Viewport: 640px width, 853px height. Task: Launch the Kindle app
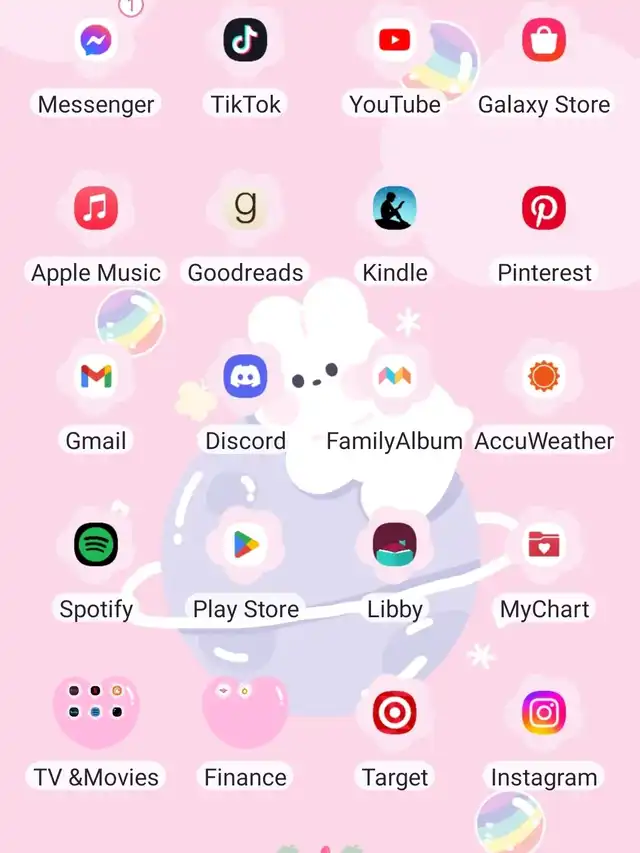coord(395,210)
